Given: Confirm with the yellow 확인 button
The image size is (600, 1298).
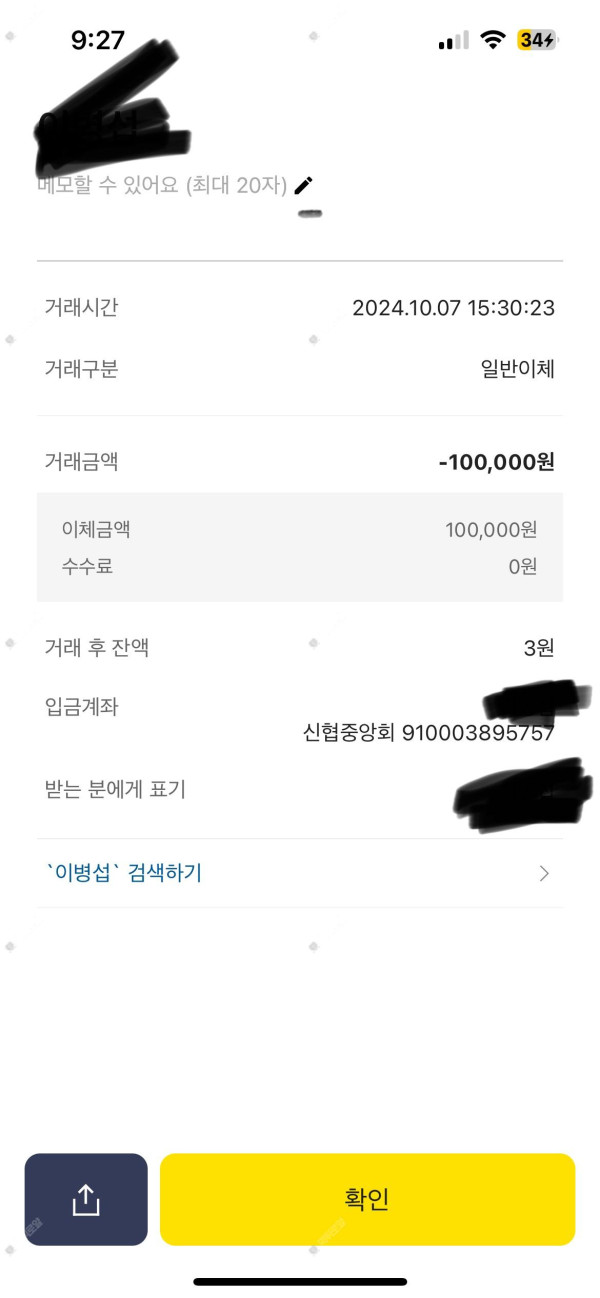Looking at the screenshot, I should coord(367,1199).
